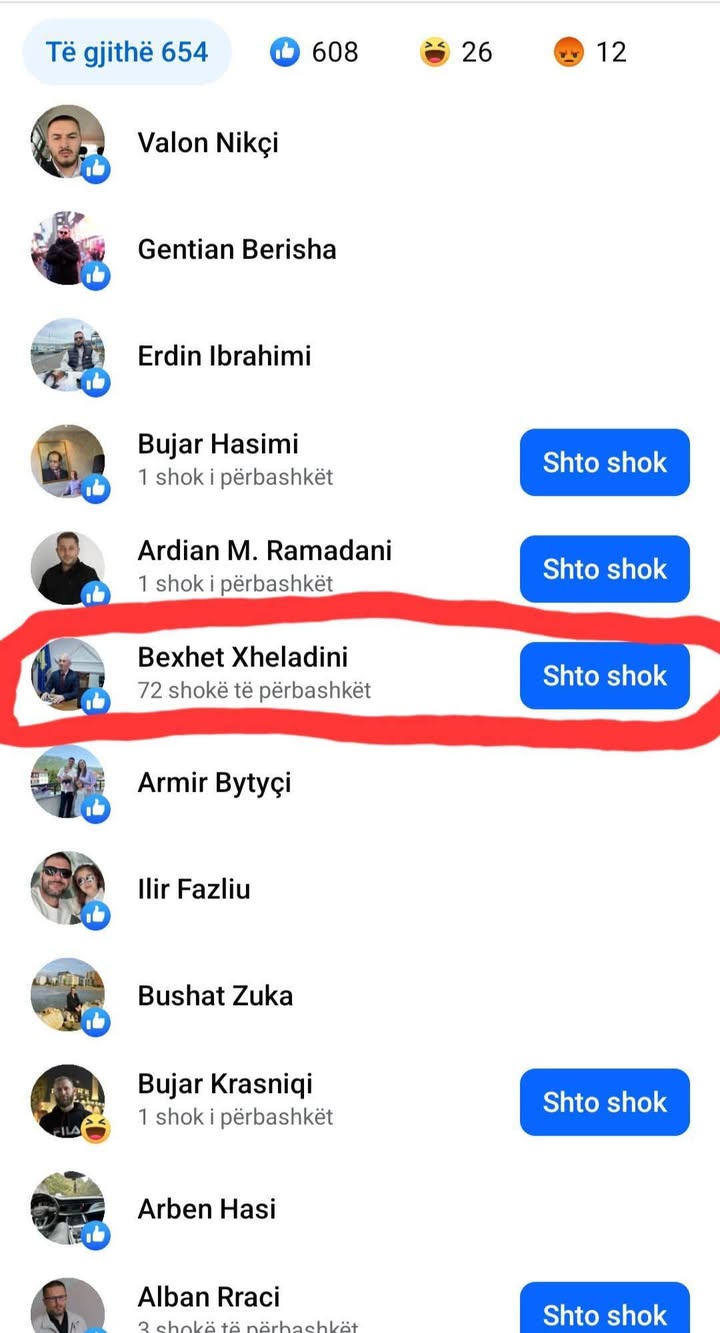Viewport: 720px width, 1333px height.
Task: Open Bushat Zuka's profile
Action: click(215, 996)
